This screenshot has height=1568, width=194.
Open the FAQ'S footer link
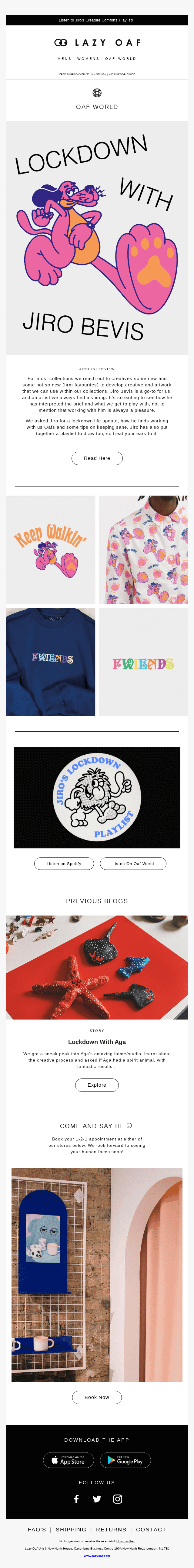click(x=37, y=1529)
